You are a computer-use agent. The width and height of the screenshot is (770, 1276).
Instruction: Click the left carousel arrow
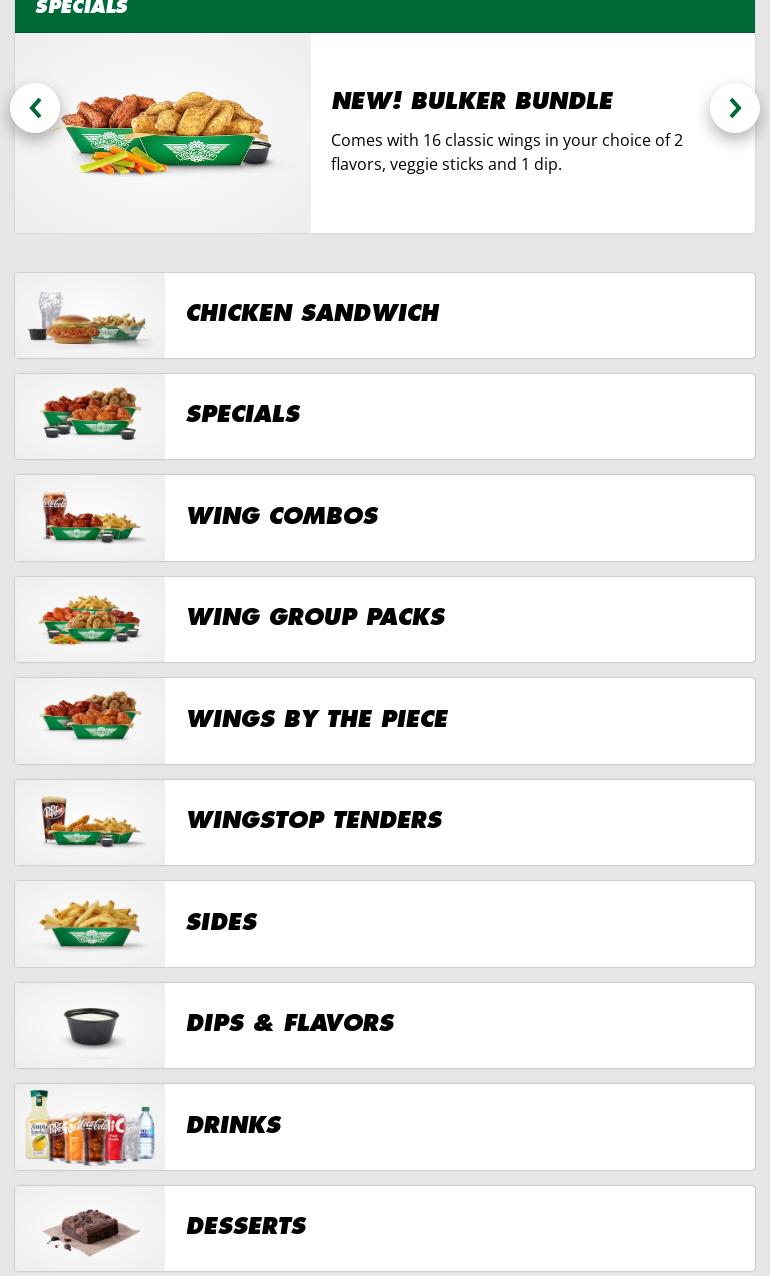point(35,107)
